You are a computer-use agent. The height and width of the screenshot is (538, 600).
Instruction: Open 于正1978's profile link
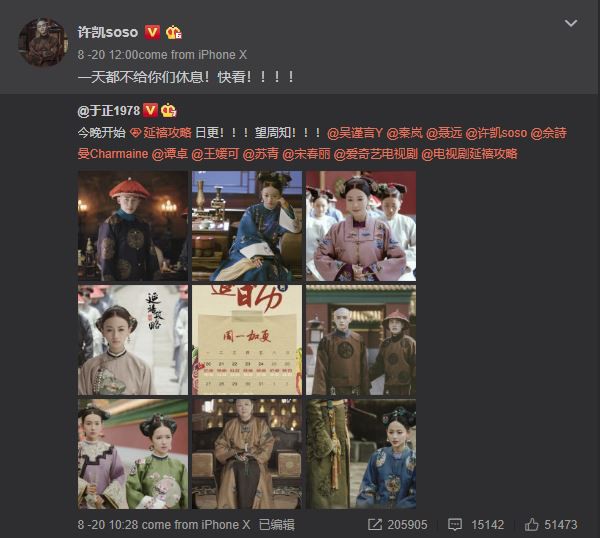109,110
